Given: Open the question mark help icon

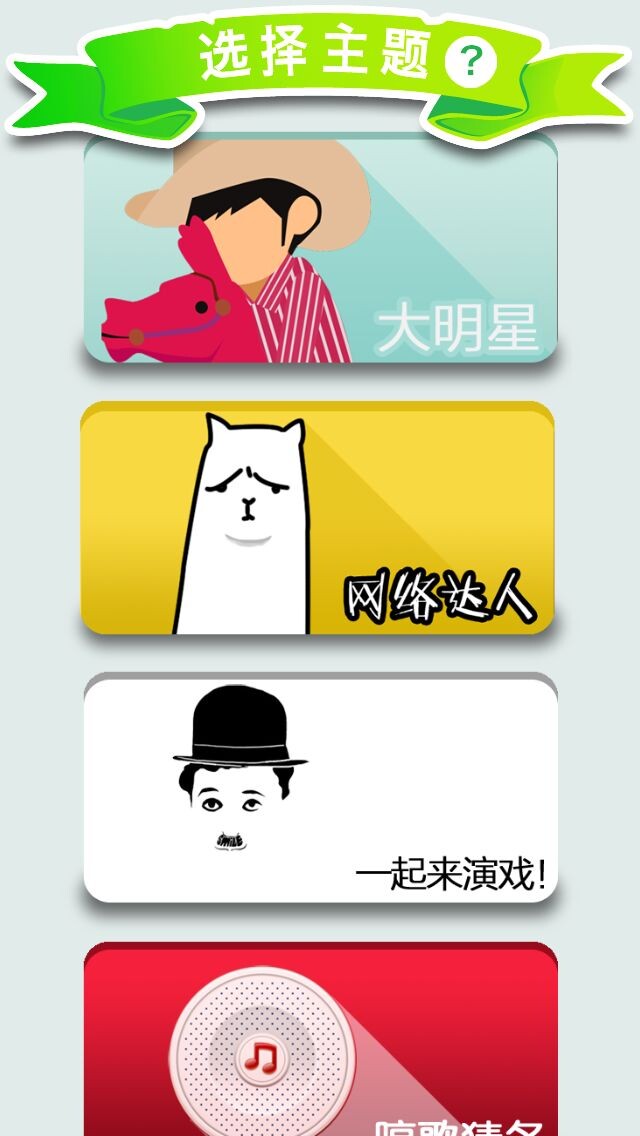Looking at the screenshot, I should tap(470, 63).
